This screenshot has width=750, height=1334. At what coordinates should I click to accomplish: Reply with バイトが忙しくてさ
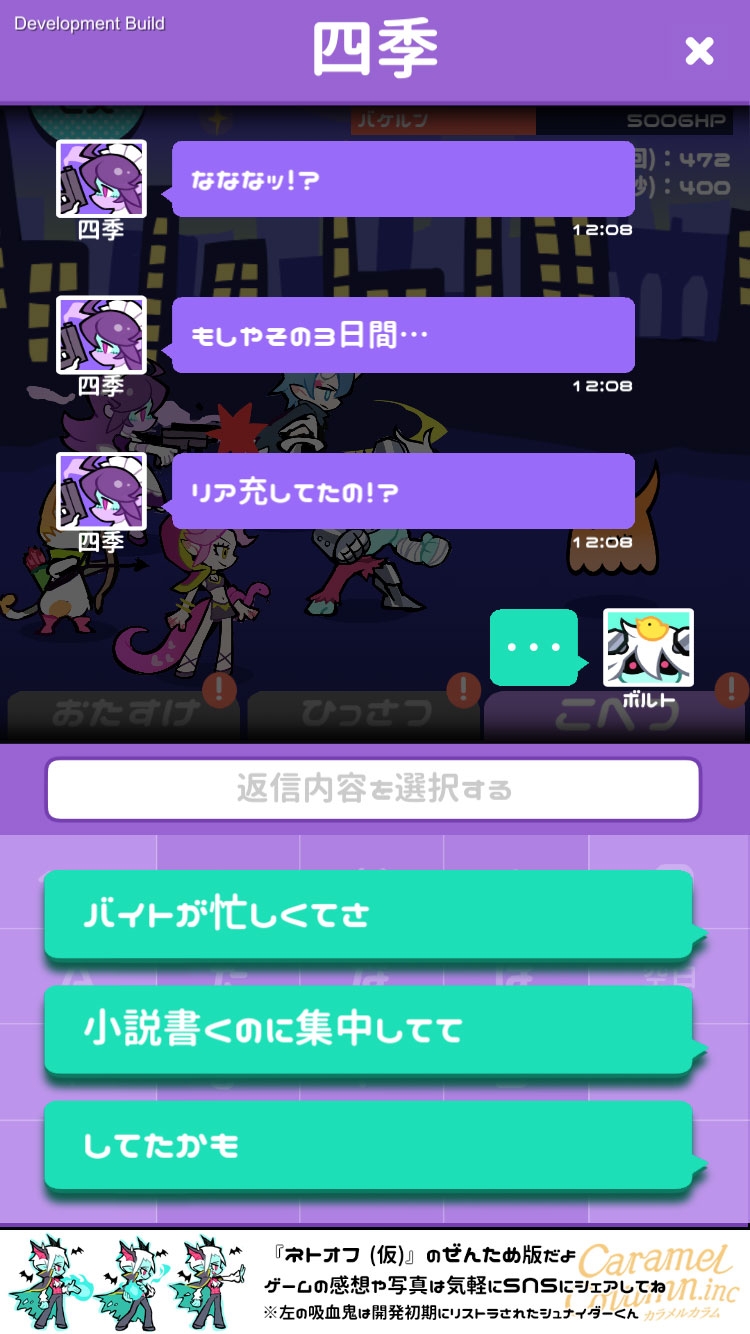tap(368, 915)
